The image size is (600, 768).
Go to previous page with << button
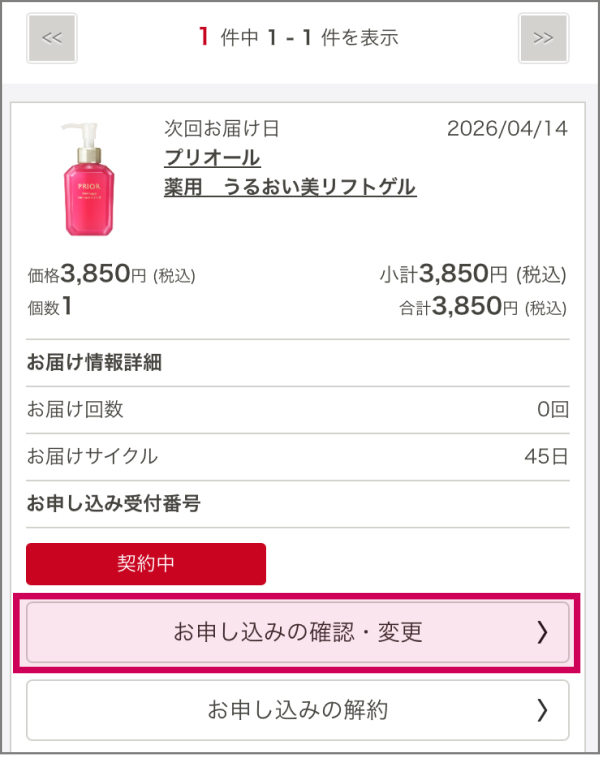pos(52,38)
